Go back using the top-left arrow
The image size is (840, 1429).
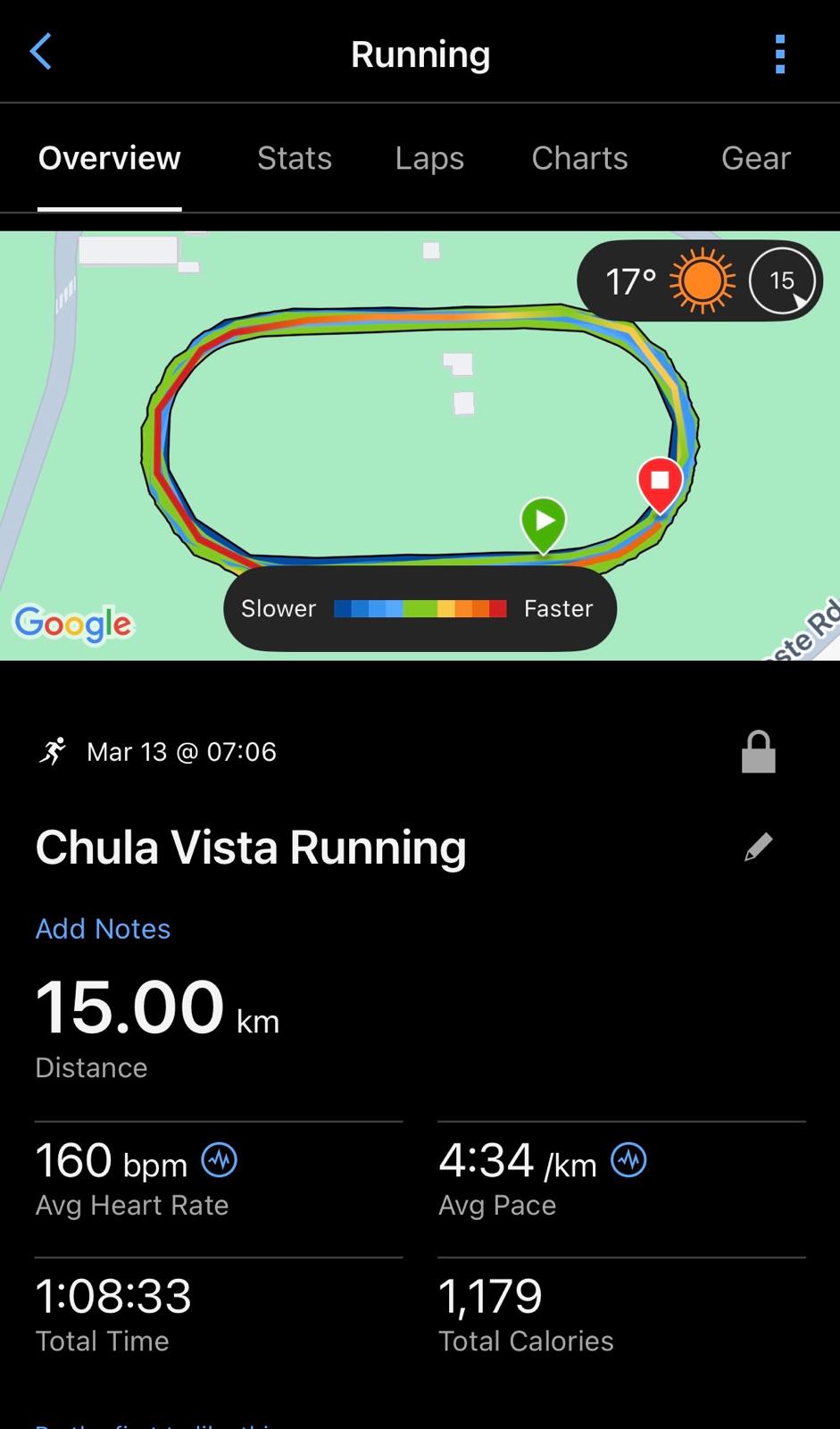tap(41, 53)
